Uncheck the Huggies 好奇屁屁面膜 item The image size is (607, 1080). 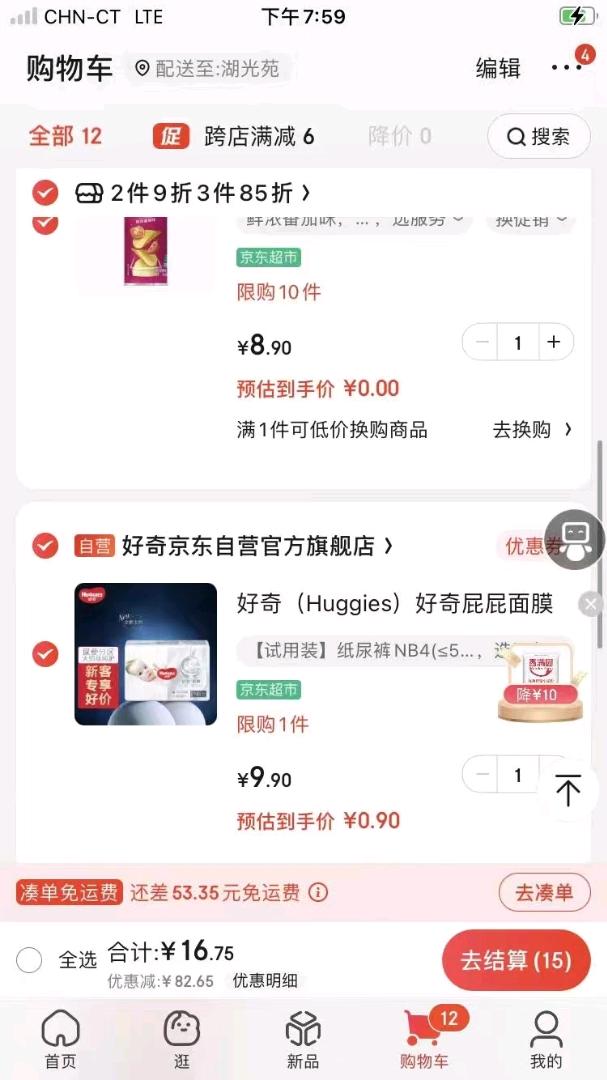[x=45, y=654]
